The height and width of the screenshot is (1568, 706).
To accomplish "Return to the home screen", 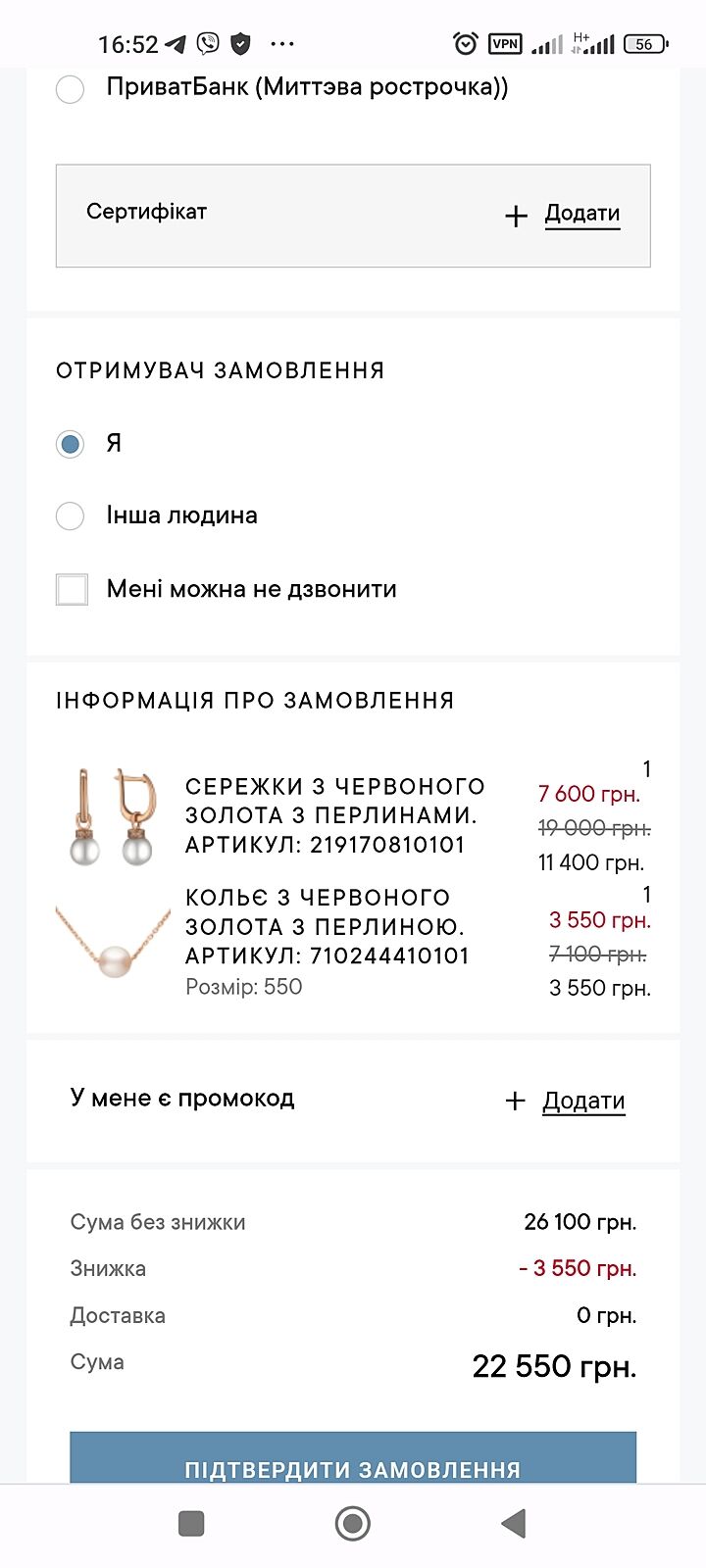I will click(x=353, y=1523).
